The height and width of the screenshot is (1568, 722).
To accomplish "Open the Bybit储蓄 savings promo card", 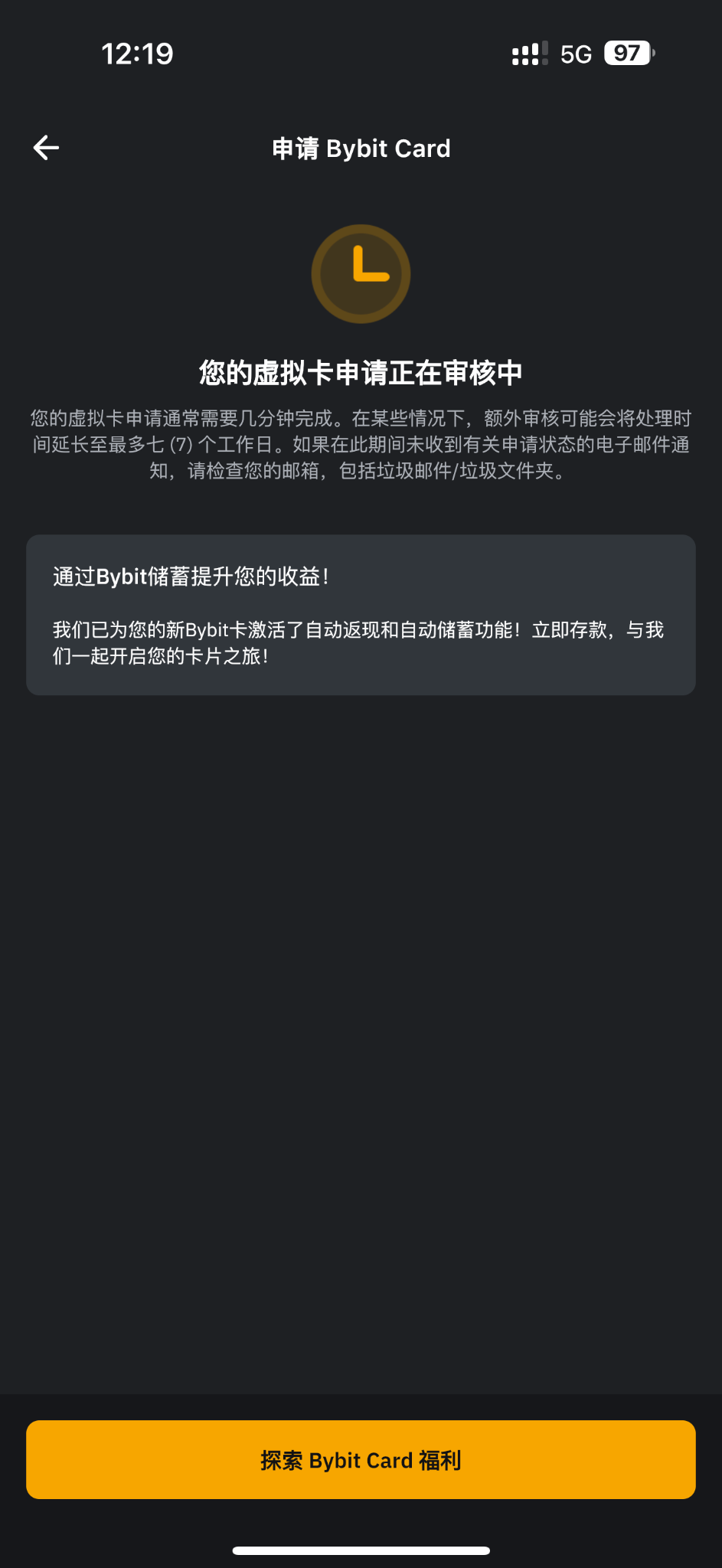I will (x=361, y=615).
